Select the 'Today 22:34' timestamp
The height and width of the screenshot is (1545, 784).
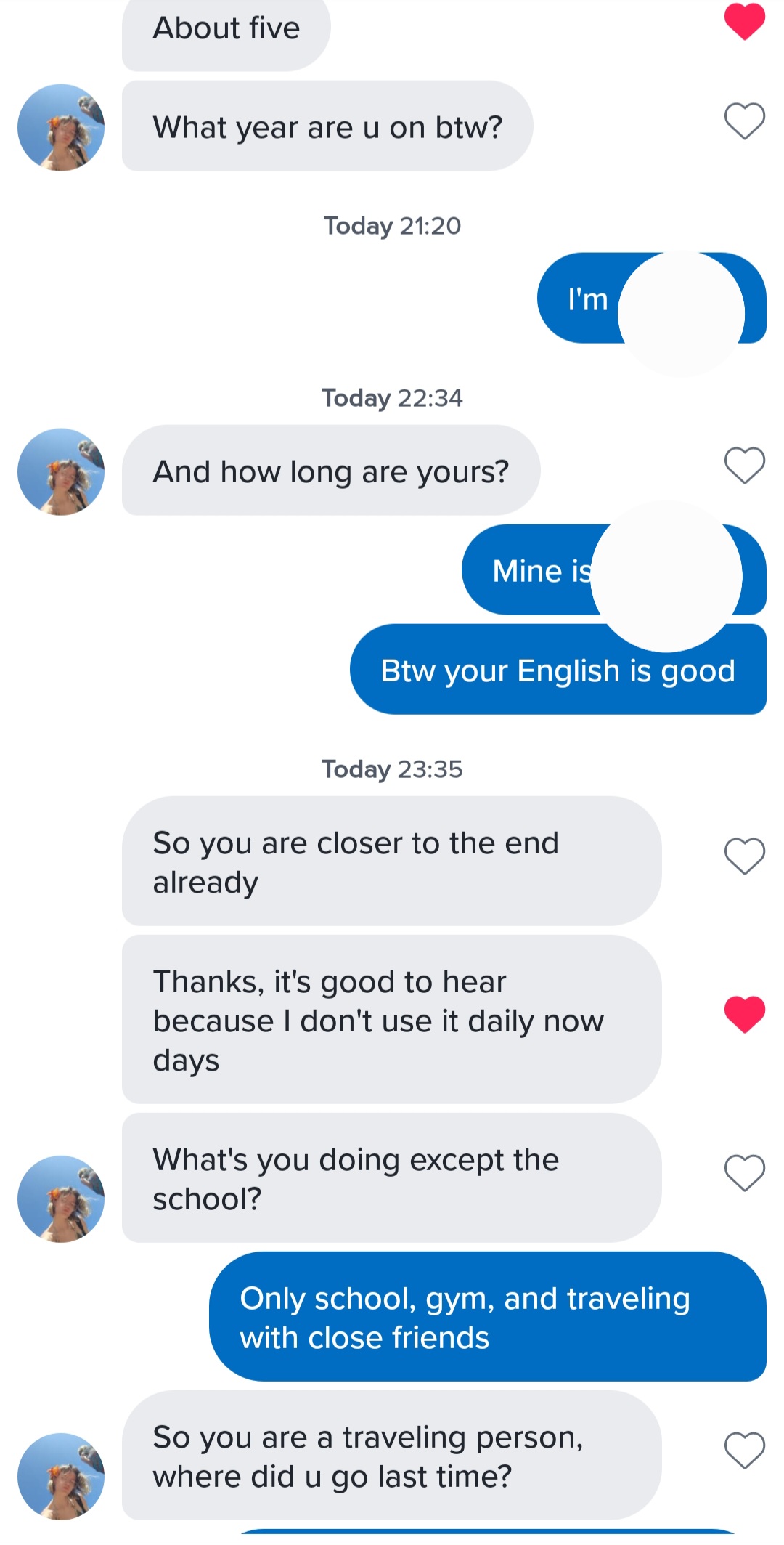click(391, 397)
